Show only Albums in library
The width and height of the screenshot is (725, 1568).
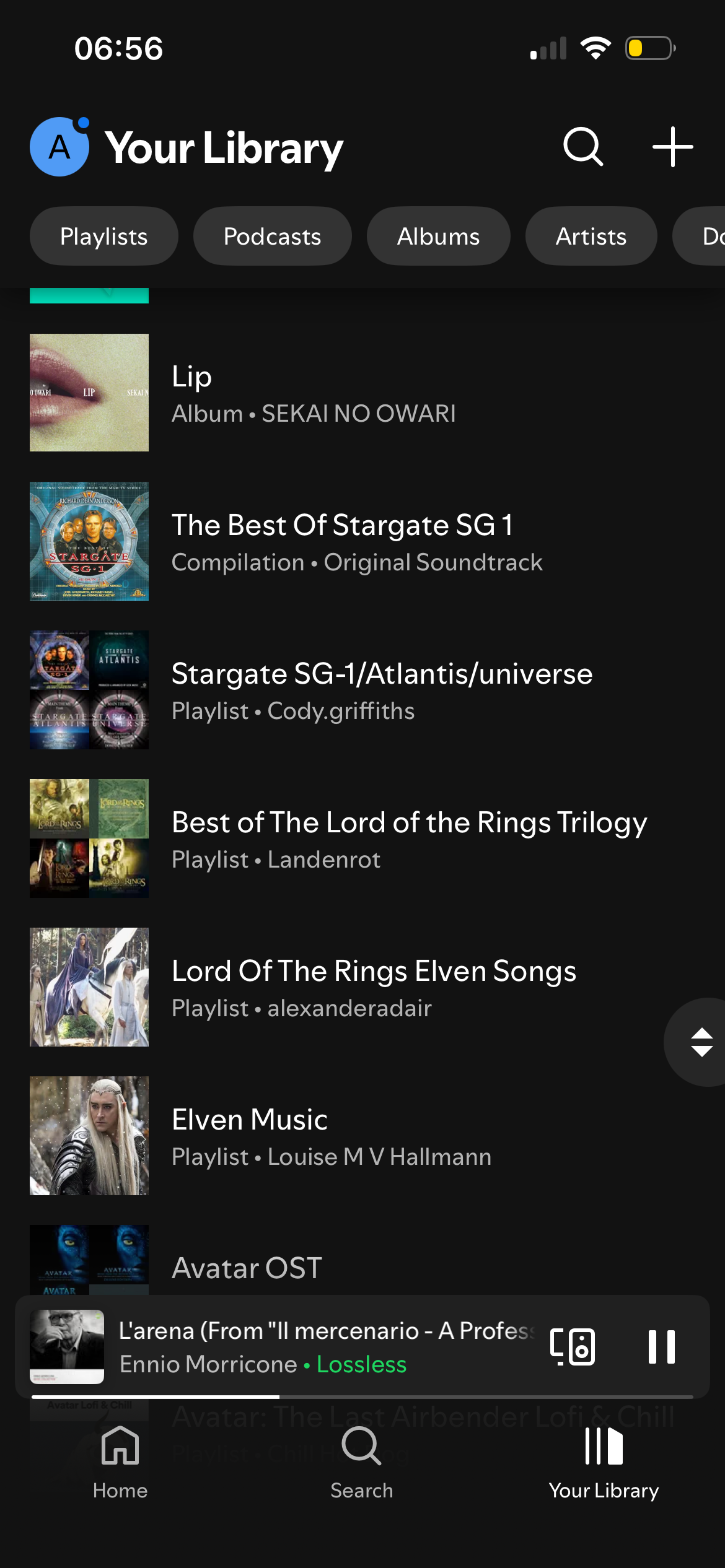coord(438,237)
